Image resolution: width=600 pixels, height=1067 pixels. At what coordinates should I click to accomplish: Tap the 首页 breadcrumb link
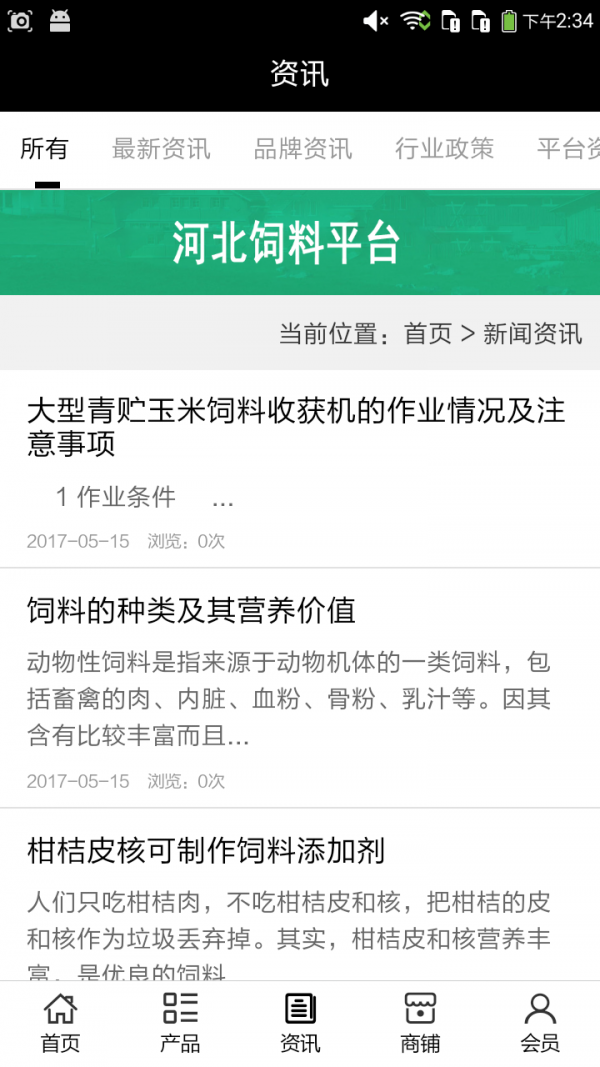point(428,333)
